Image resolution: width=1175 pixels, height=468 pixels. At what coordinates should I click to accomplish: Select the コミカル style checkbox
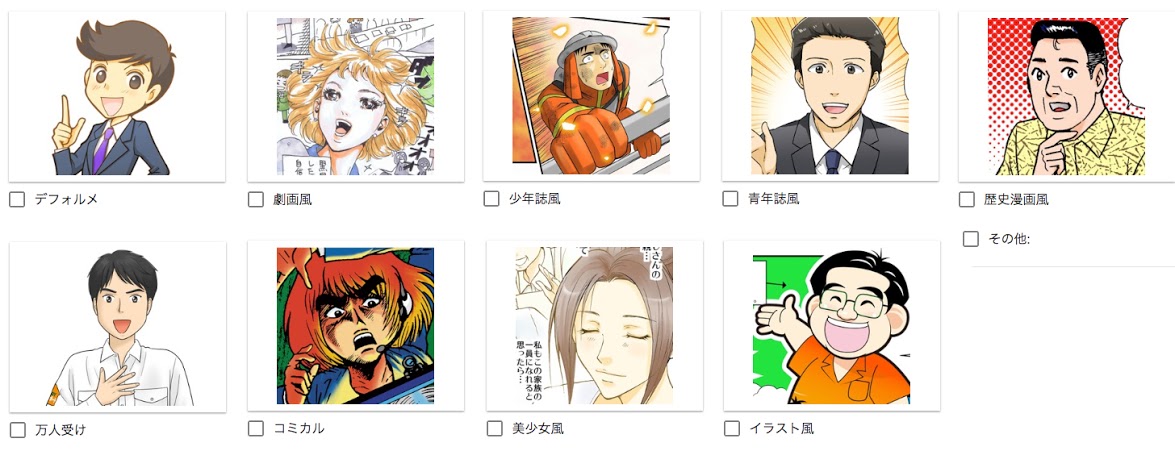256,428
